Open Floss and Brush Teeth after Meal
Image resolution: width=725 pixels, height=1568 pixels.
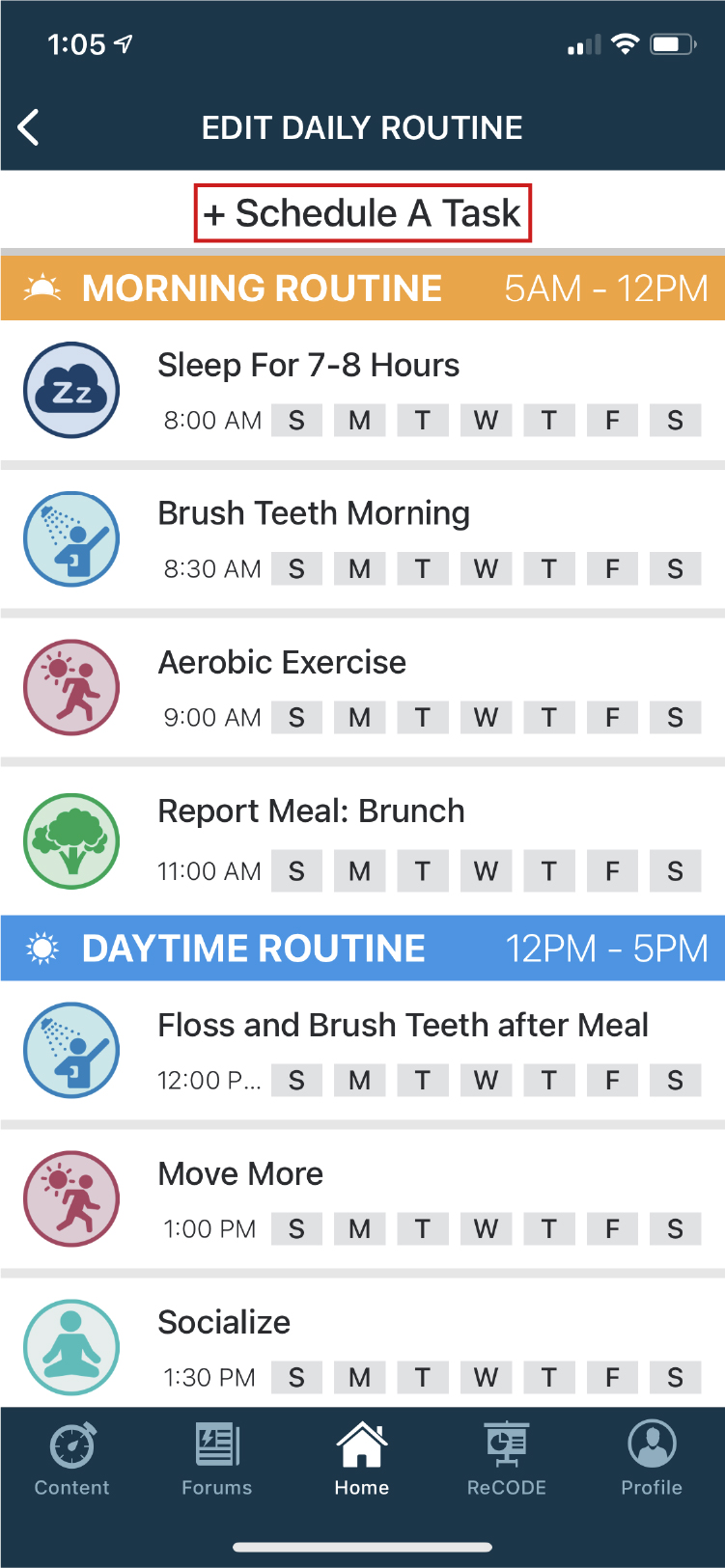coord(402,1025)
